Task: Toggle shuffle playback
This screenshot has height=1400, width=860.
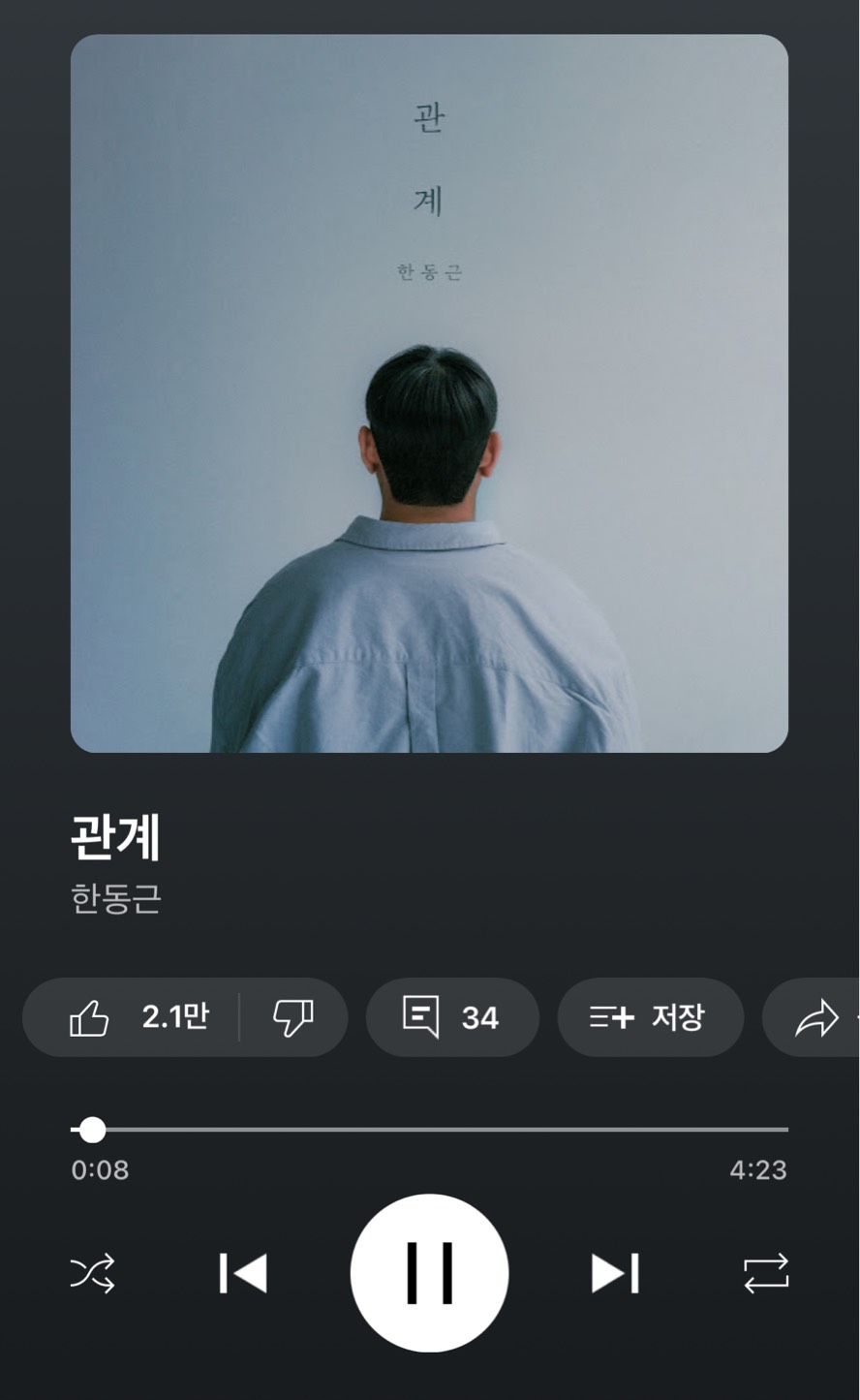Action: [93, 1273]
